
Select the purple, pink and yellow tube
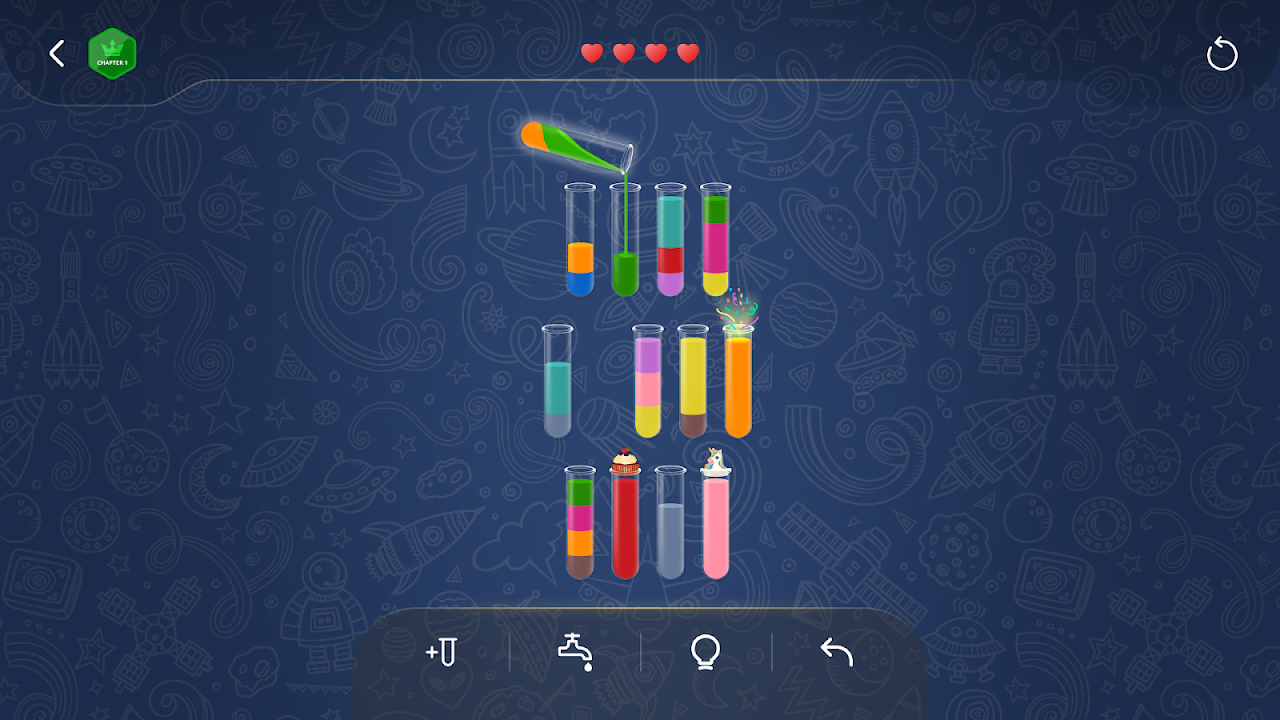tap(648, 384)
